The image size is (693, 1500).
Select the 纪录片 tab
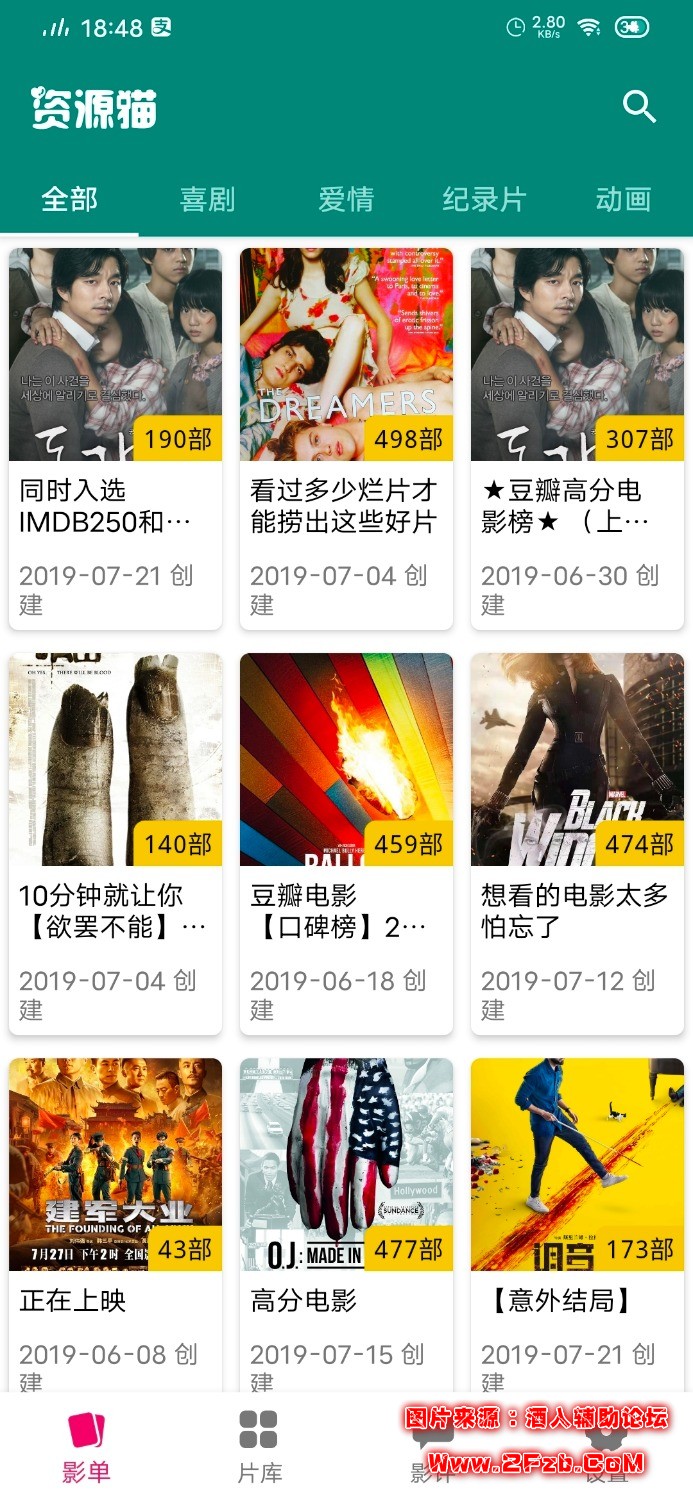(484, 199)
